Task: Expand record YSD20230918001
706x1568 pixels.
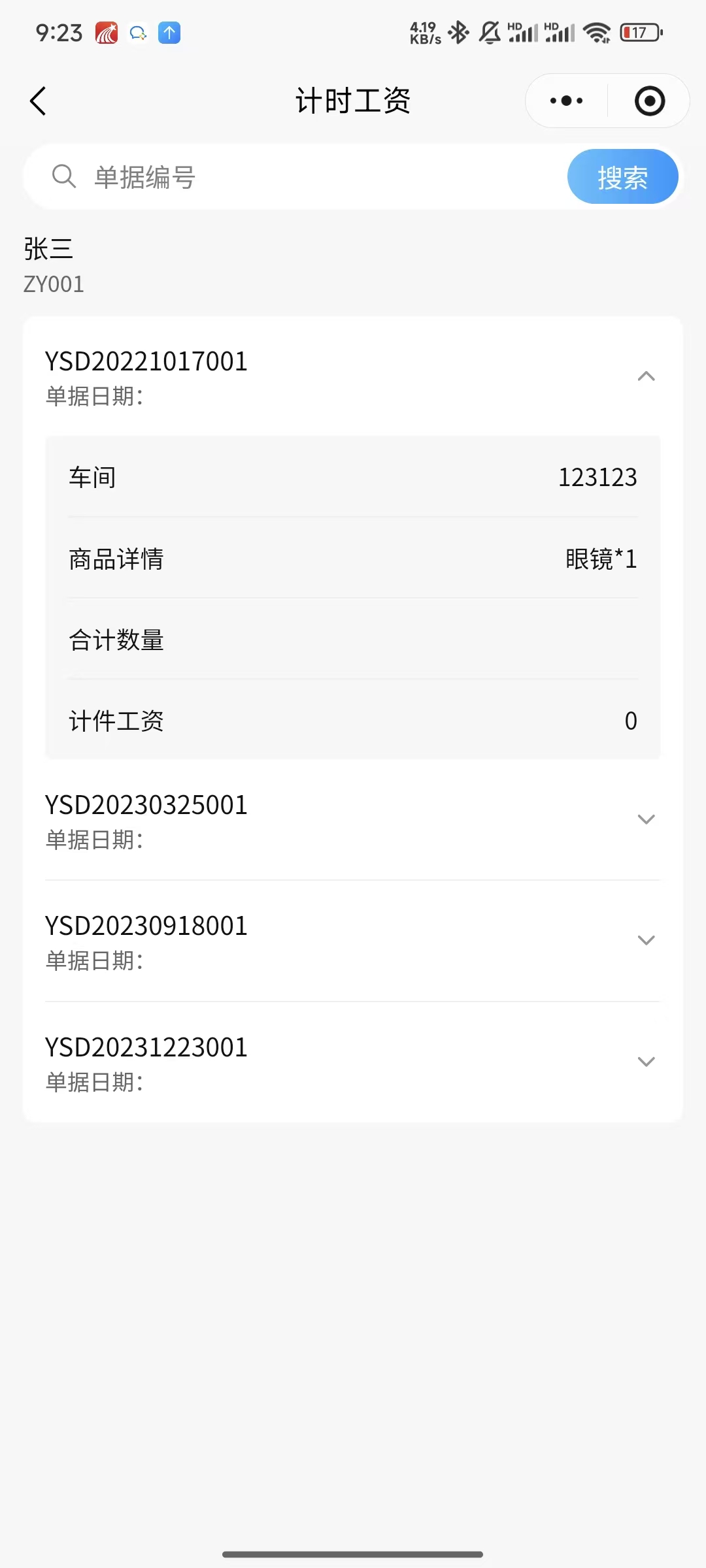Action: point(645,941)
